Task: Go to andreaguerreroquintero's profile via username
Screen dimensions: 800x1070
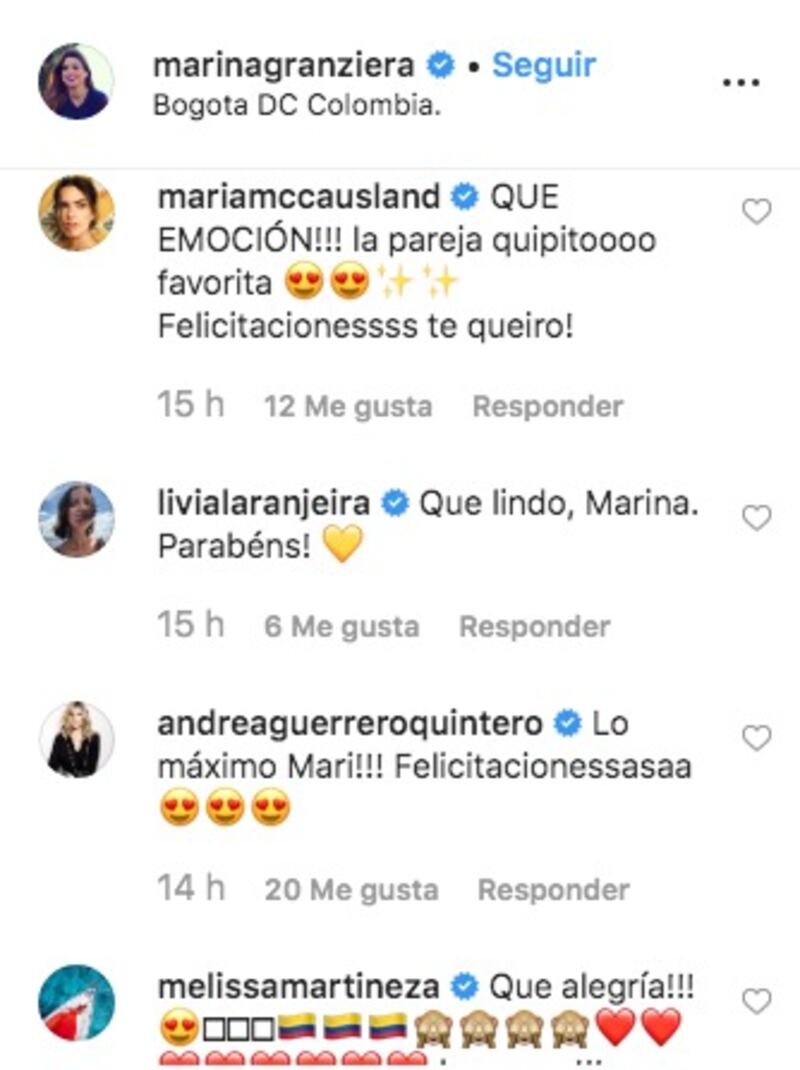Action: pyautogui.click(x=349, y=723)
